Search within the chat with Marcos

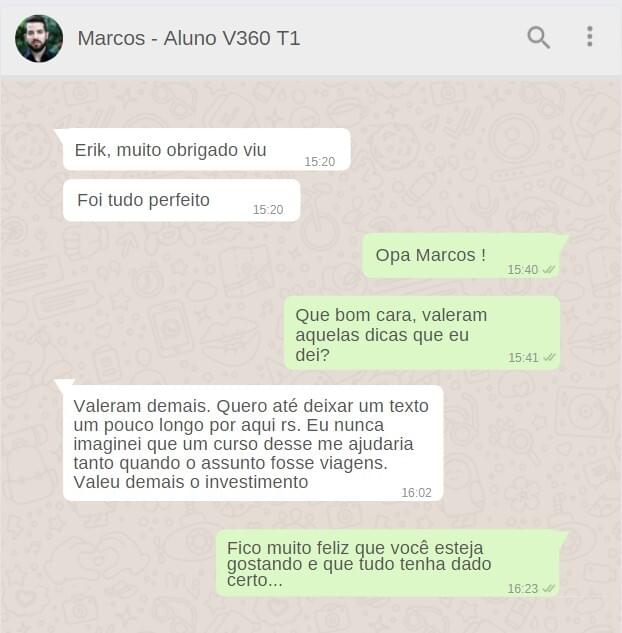click(x=538, y=38)
